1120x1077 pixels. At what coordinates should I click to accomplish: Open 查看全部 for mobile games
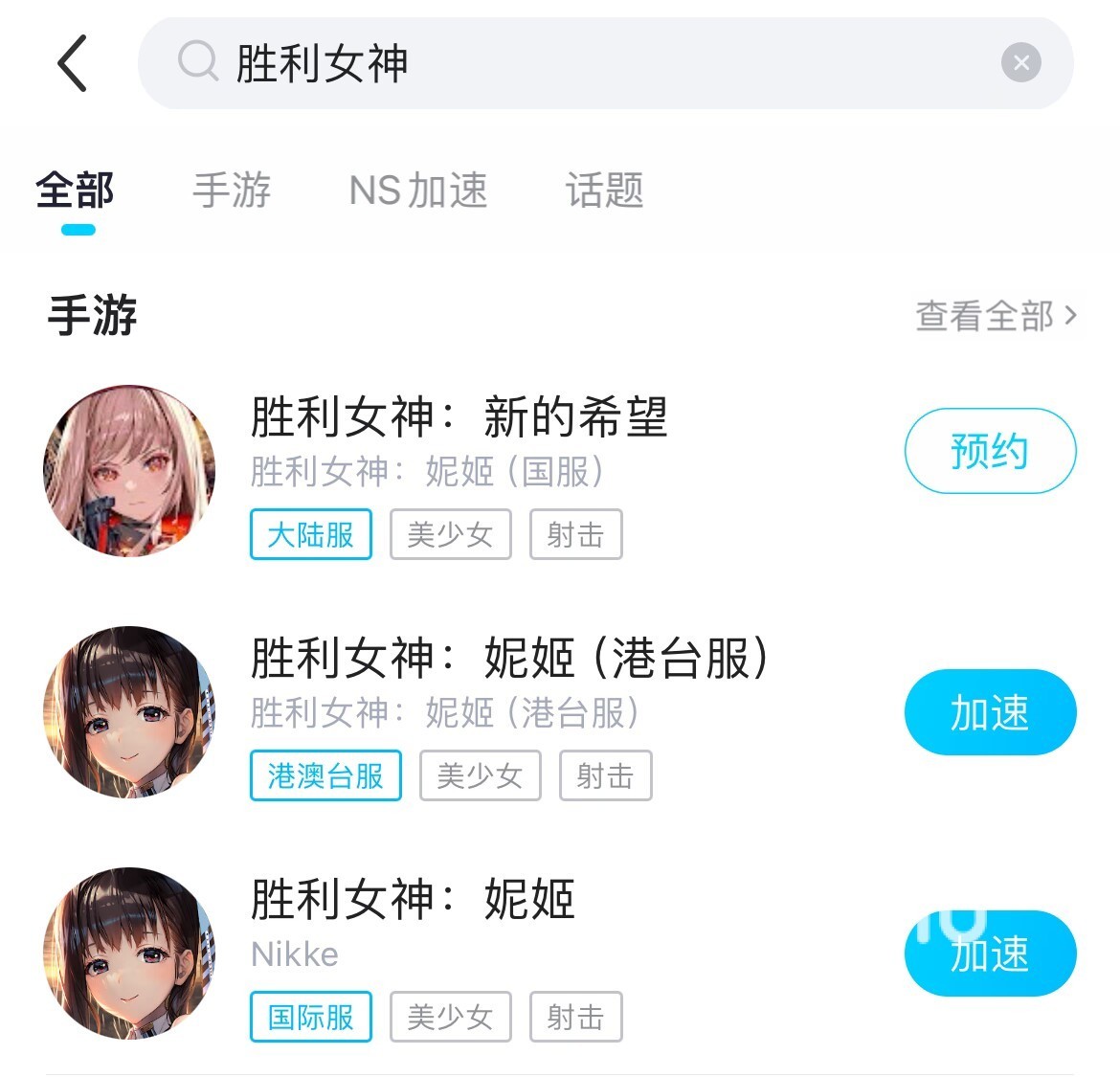click(x=996, y=316)
